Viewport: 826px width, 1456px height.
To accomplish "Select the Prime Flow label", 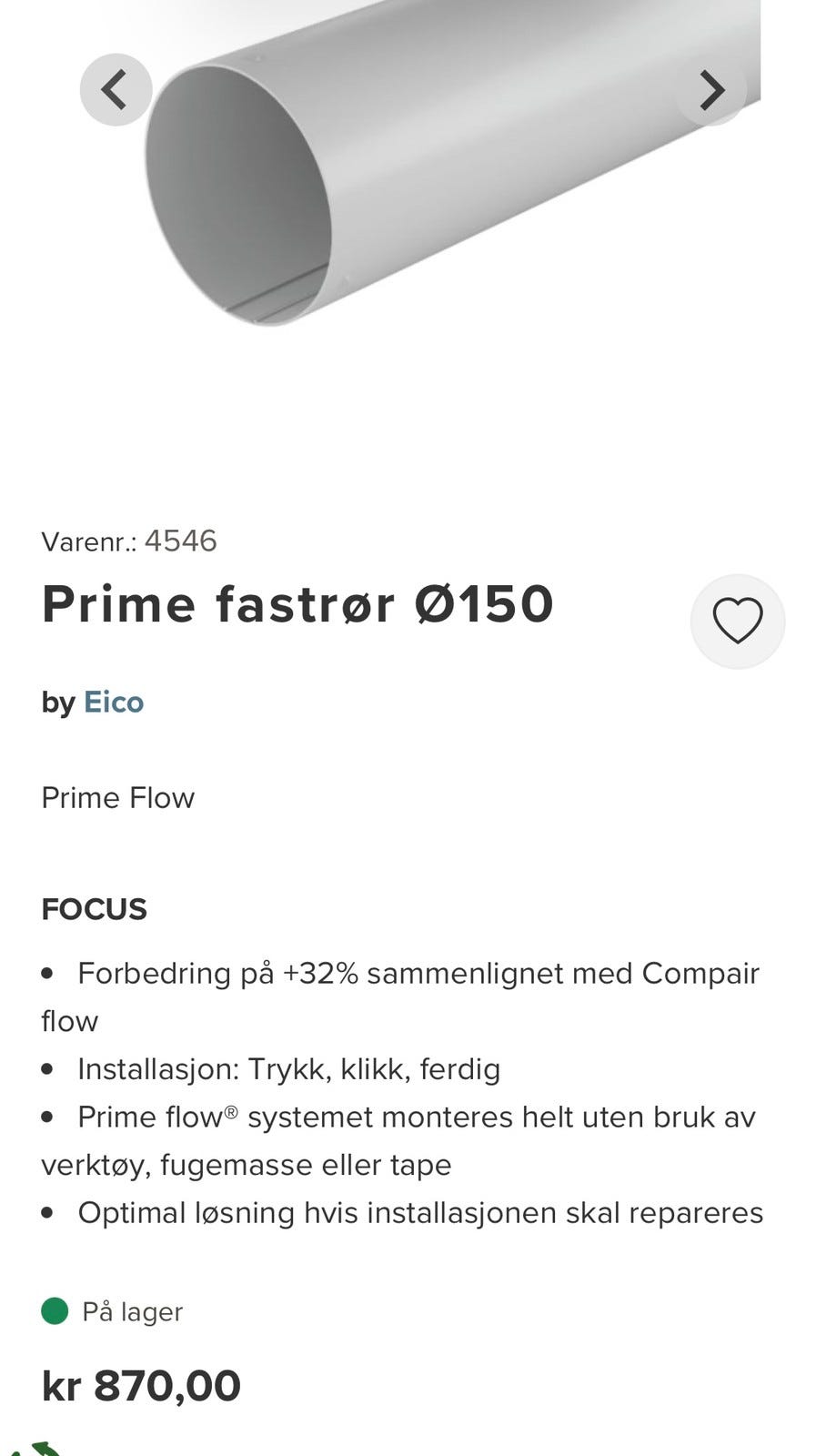I will click(117, 798).
